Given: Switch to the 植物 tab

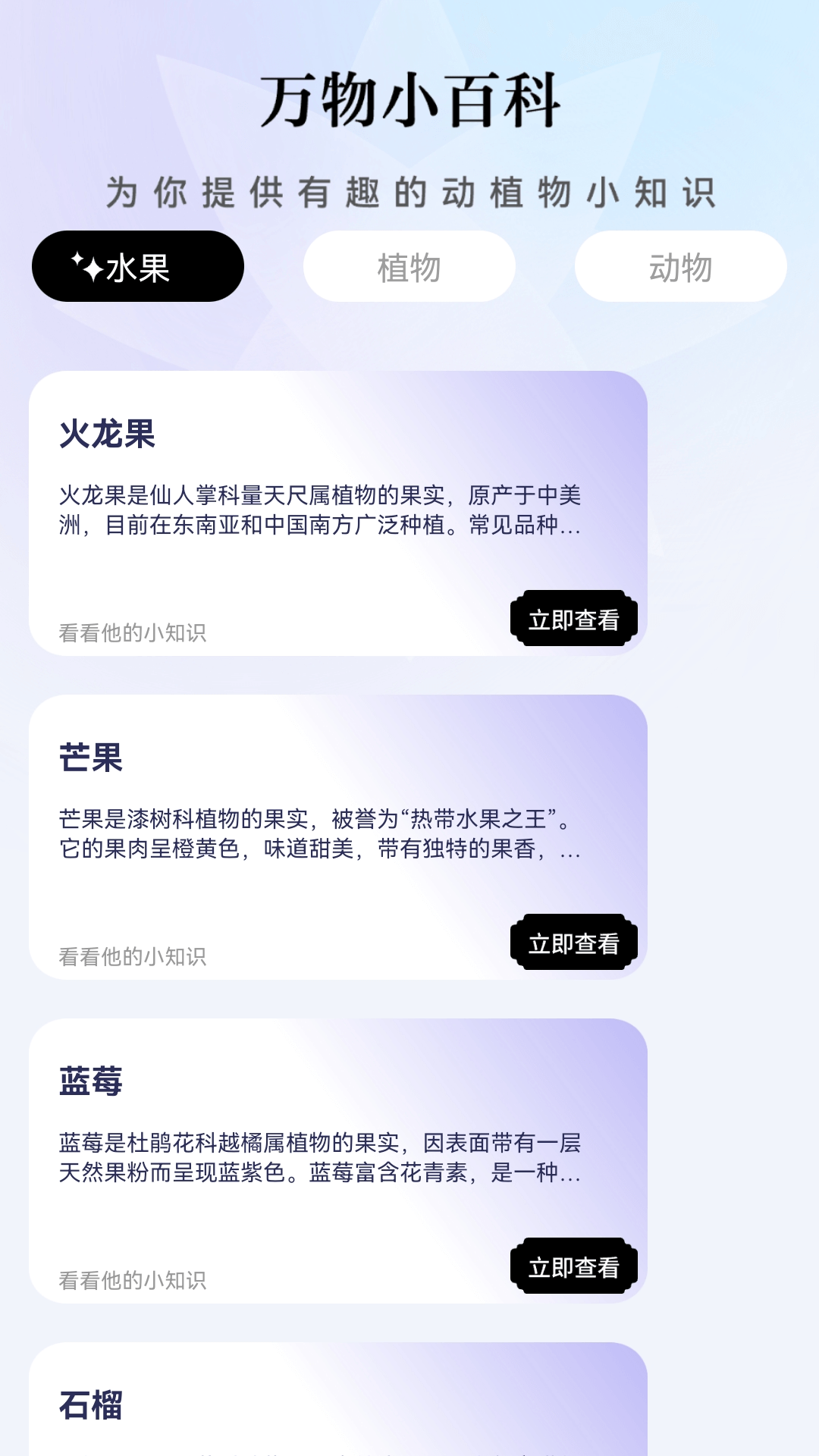Looking at the screenshot, I should [x=409, y=266].
